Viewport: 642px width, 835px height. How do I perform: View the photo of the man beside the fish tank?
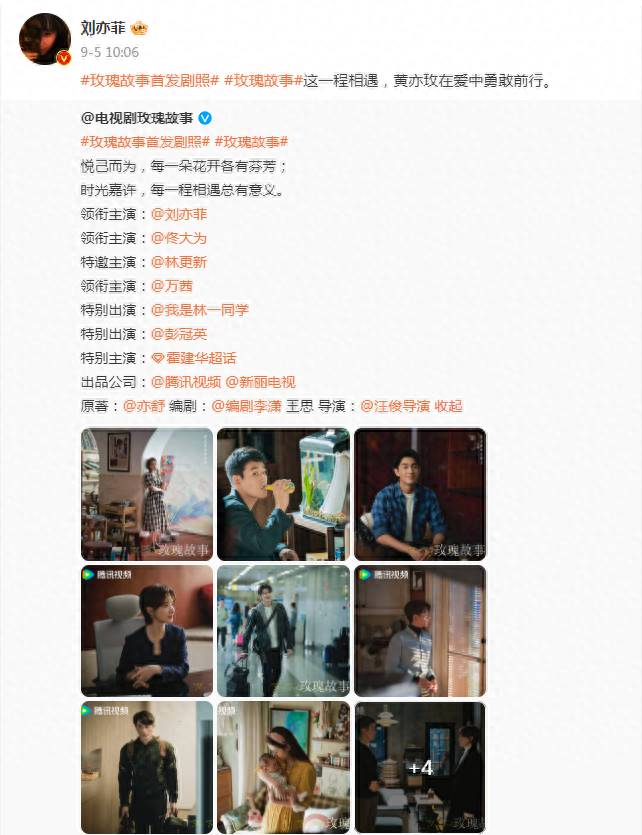tap(283, 494)
